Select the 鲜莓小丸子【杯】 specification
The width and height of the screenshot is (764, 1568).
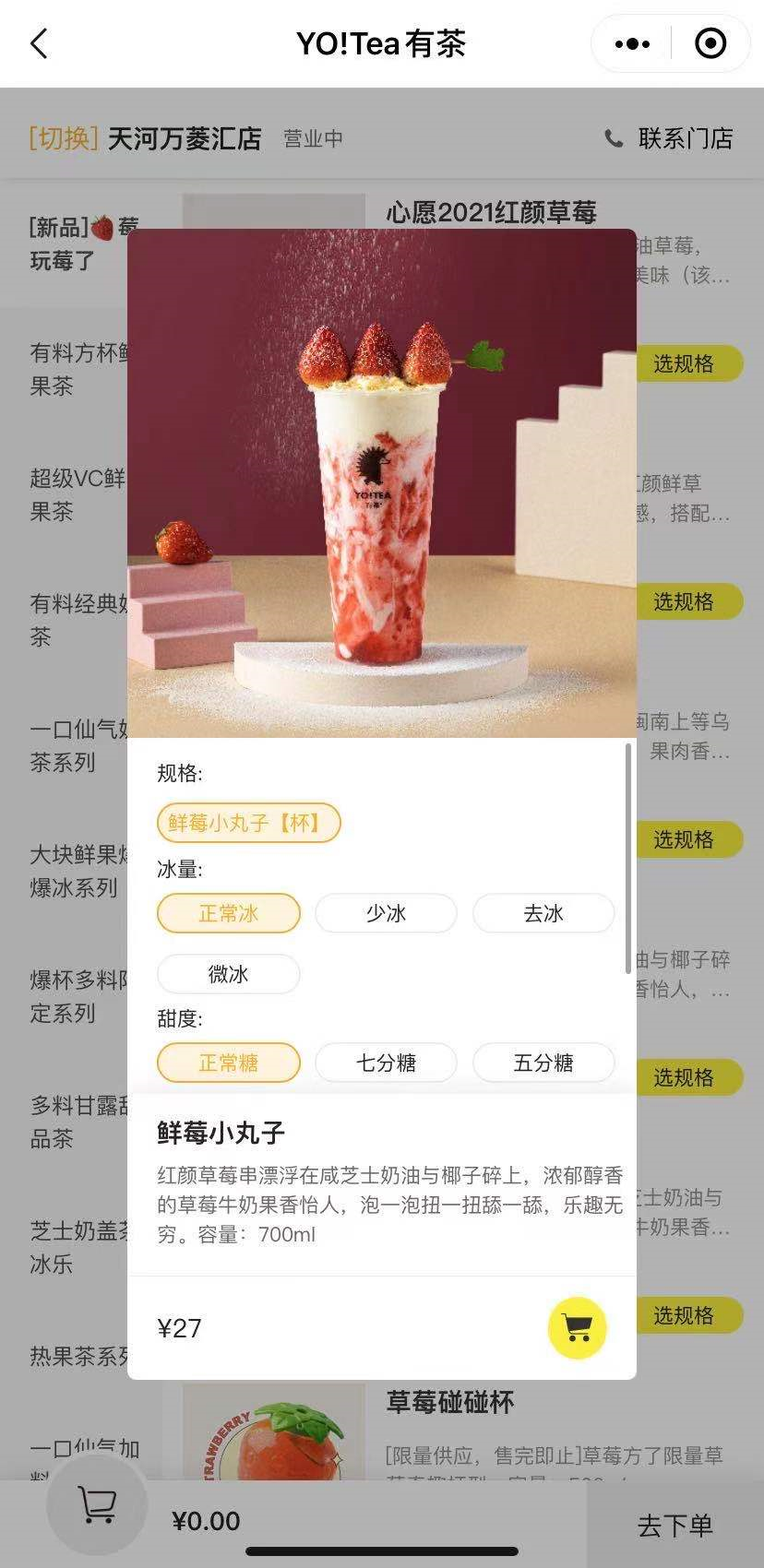pos(249,823)
